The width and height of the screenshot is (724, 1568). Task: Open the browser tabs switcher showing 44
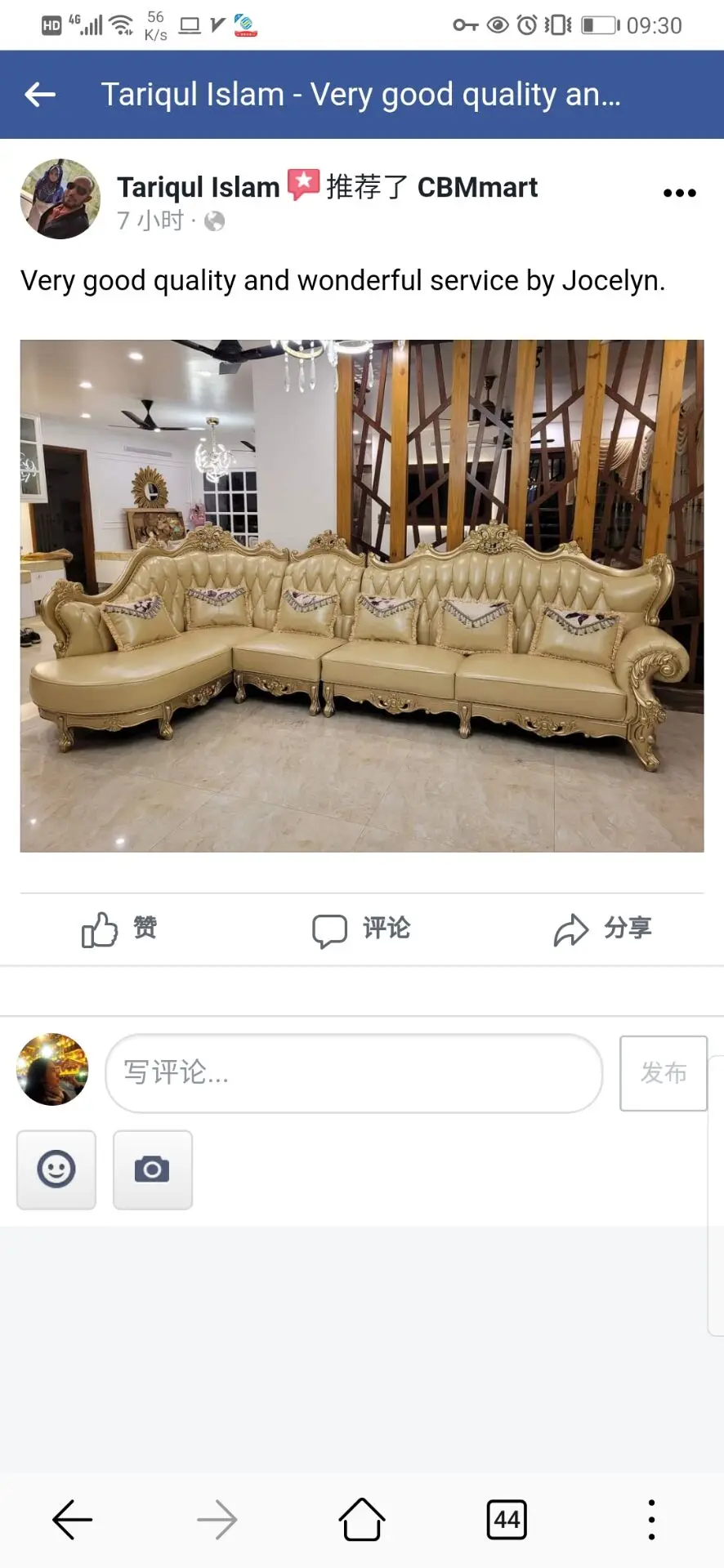(507, 1520)
